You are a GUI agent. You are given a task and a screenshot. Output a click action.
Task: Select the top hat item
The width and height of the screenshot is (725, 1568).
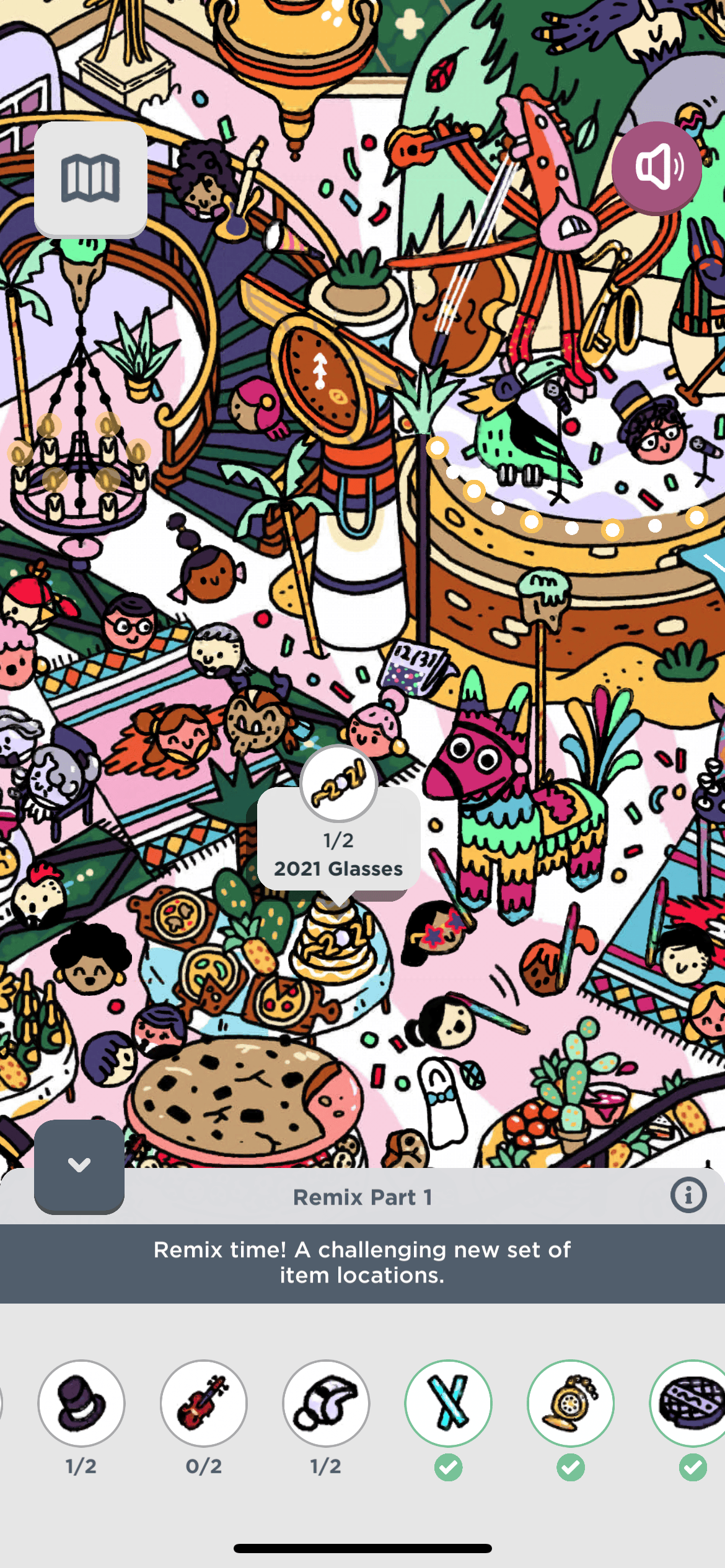click(81, 1403)
